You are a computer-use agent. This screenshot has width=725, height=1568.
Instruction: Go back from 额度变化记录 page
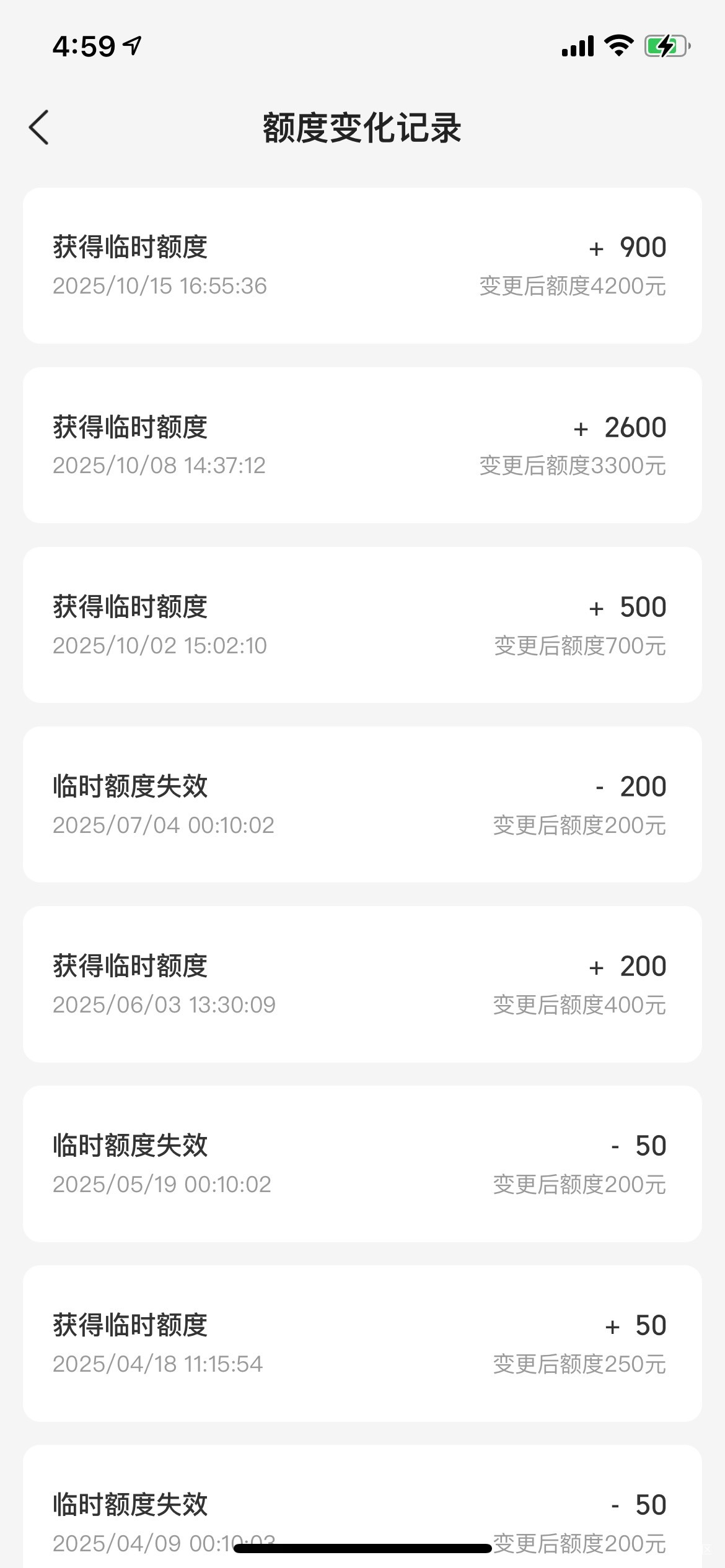pyautogui.click(x=38, y=128)
